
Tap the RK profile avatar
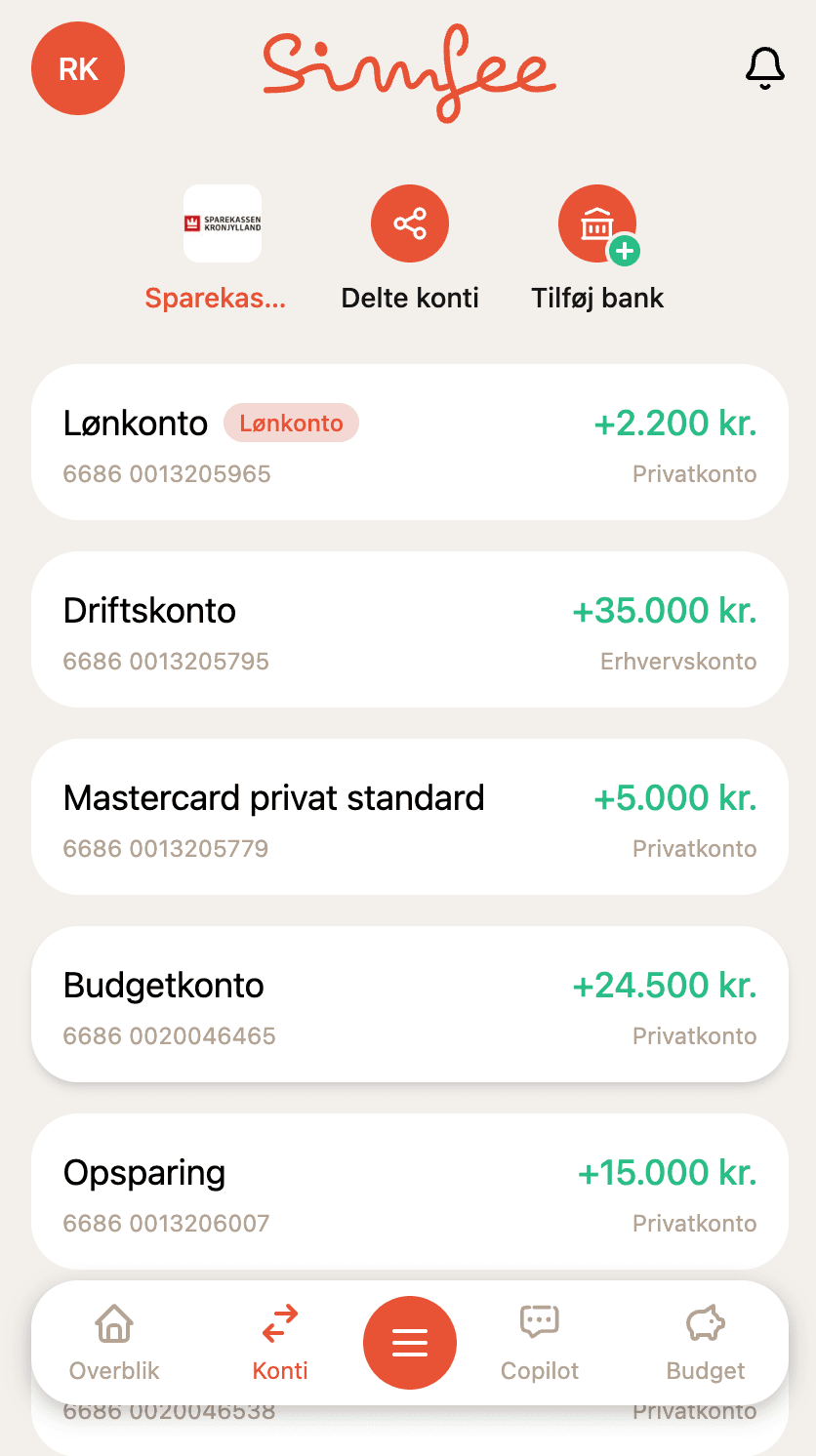tap(78, 68)
